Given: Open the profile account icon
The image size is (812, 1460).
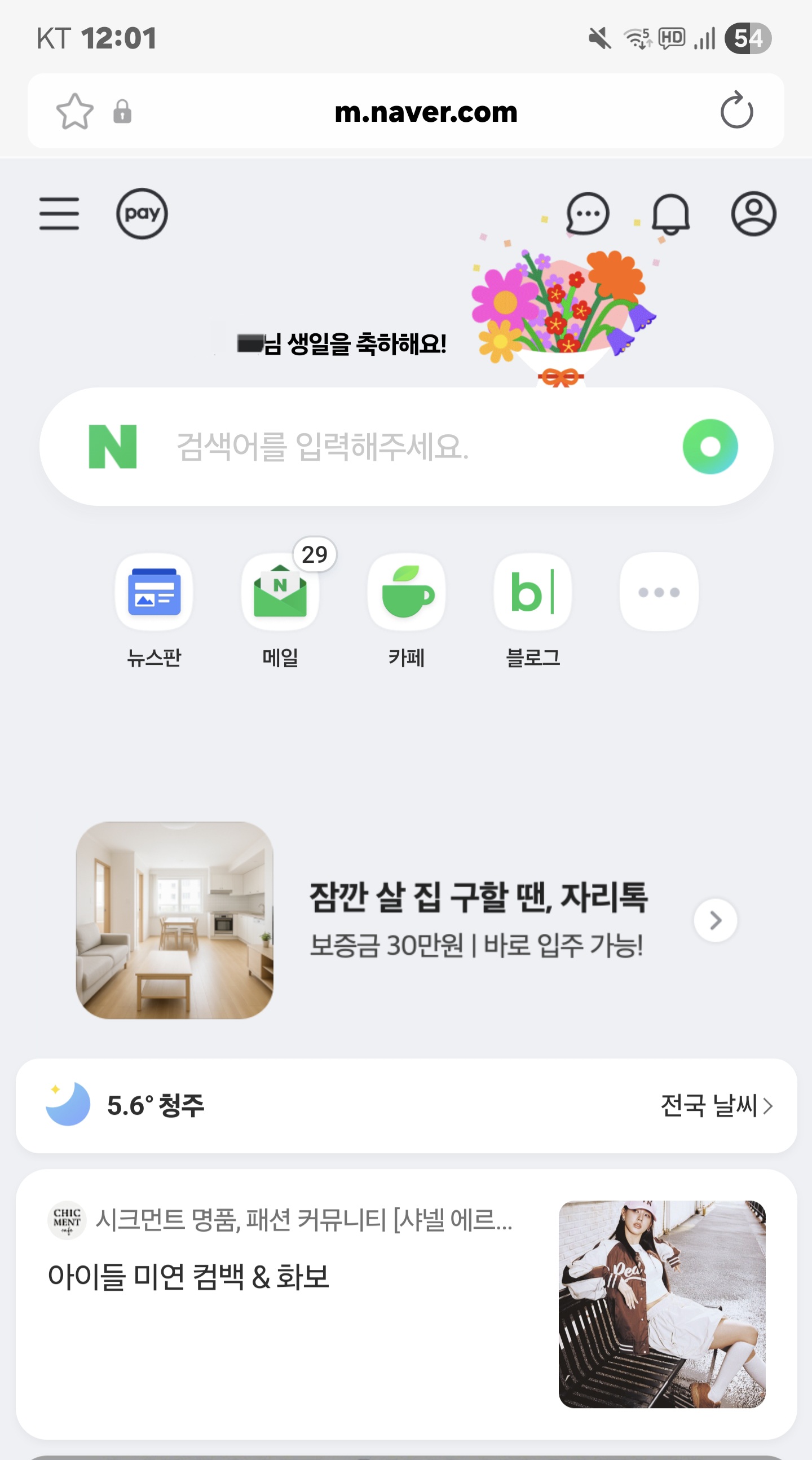Looking at the screenshot, I should coord(753,214).
